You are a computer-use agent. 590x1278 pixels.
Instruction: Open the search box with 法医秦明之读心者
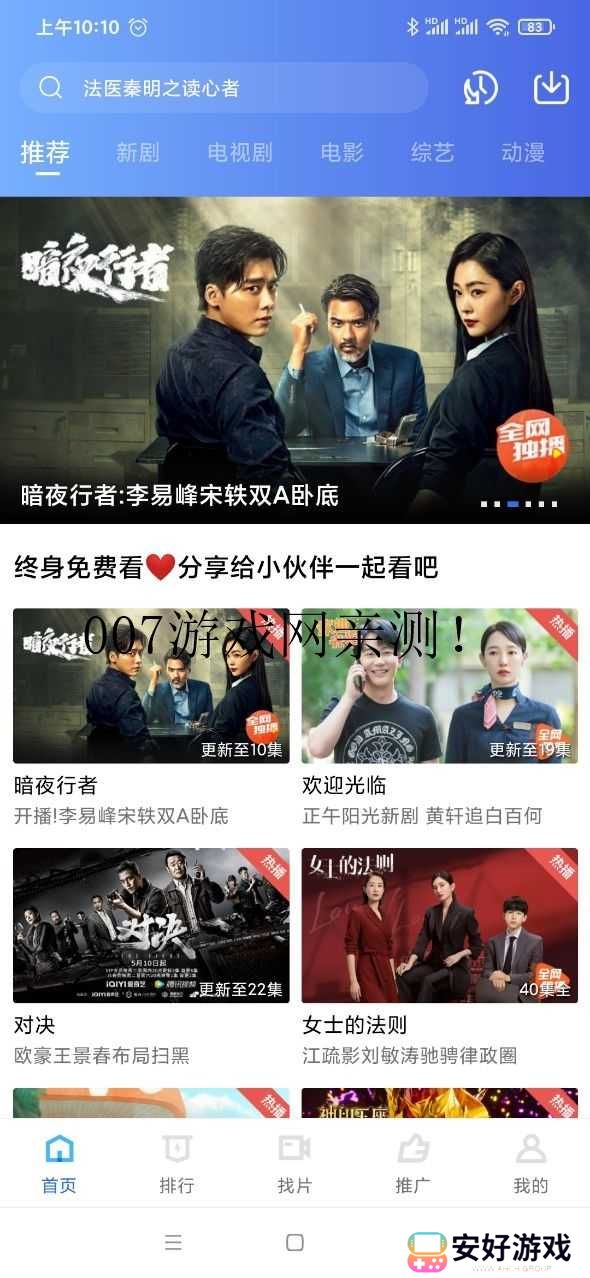[x=224, y=88]
